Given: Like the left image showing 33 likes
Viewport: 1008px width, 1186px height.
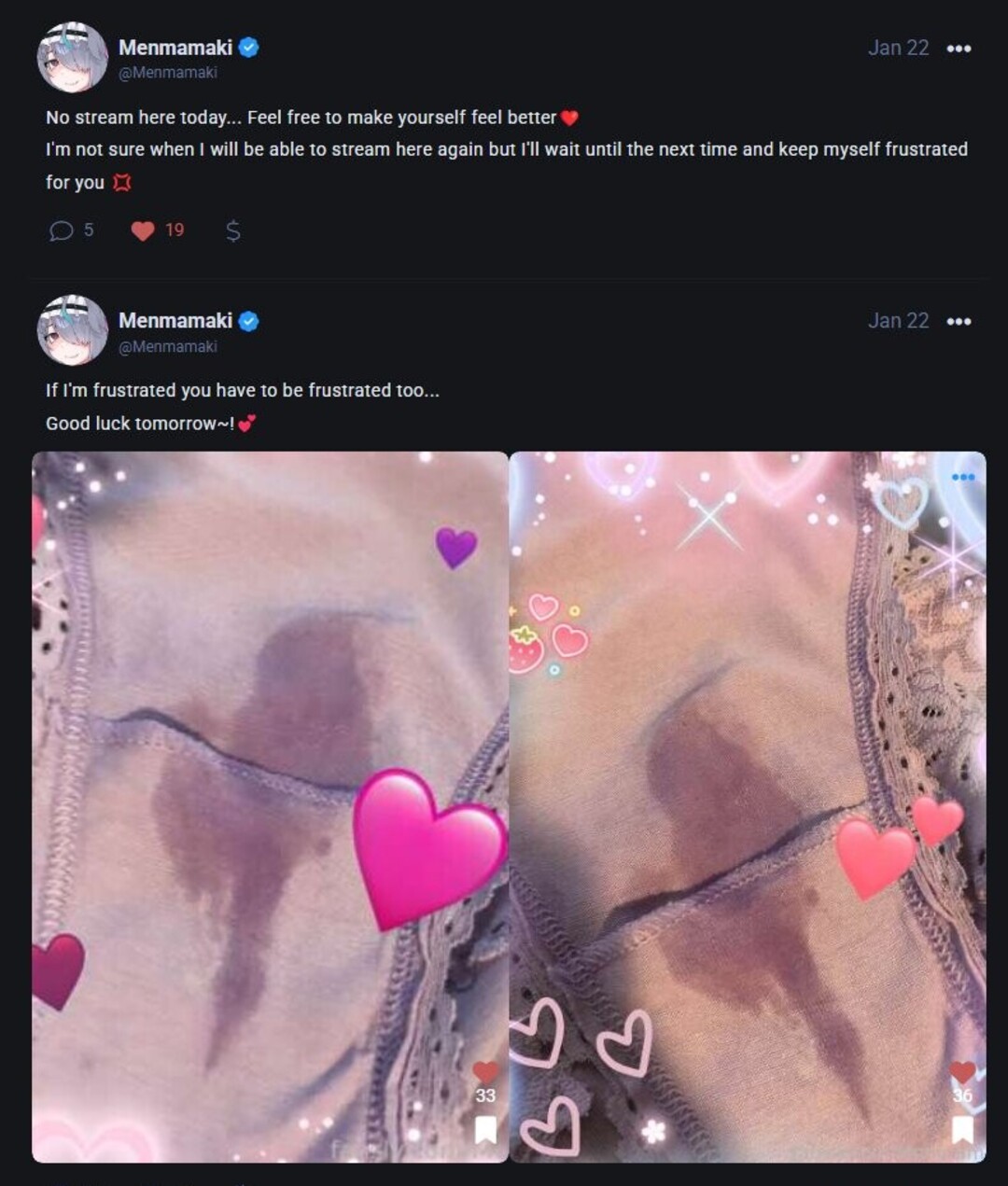Looking at the screenshot, I should [x=485, y=1072].
